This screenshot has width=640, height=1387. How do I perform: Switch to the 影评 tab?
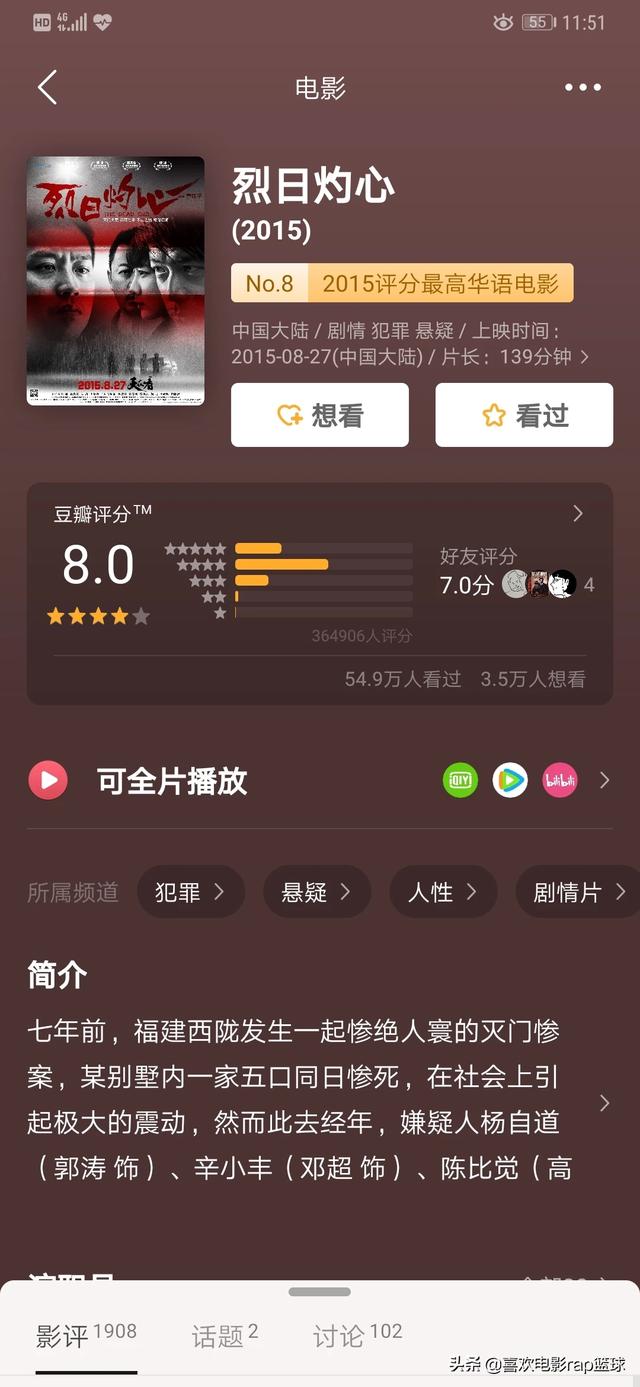[x=86, y=1335]
